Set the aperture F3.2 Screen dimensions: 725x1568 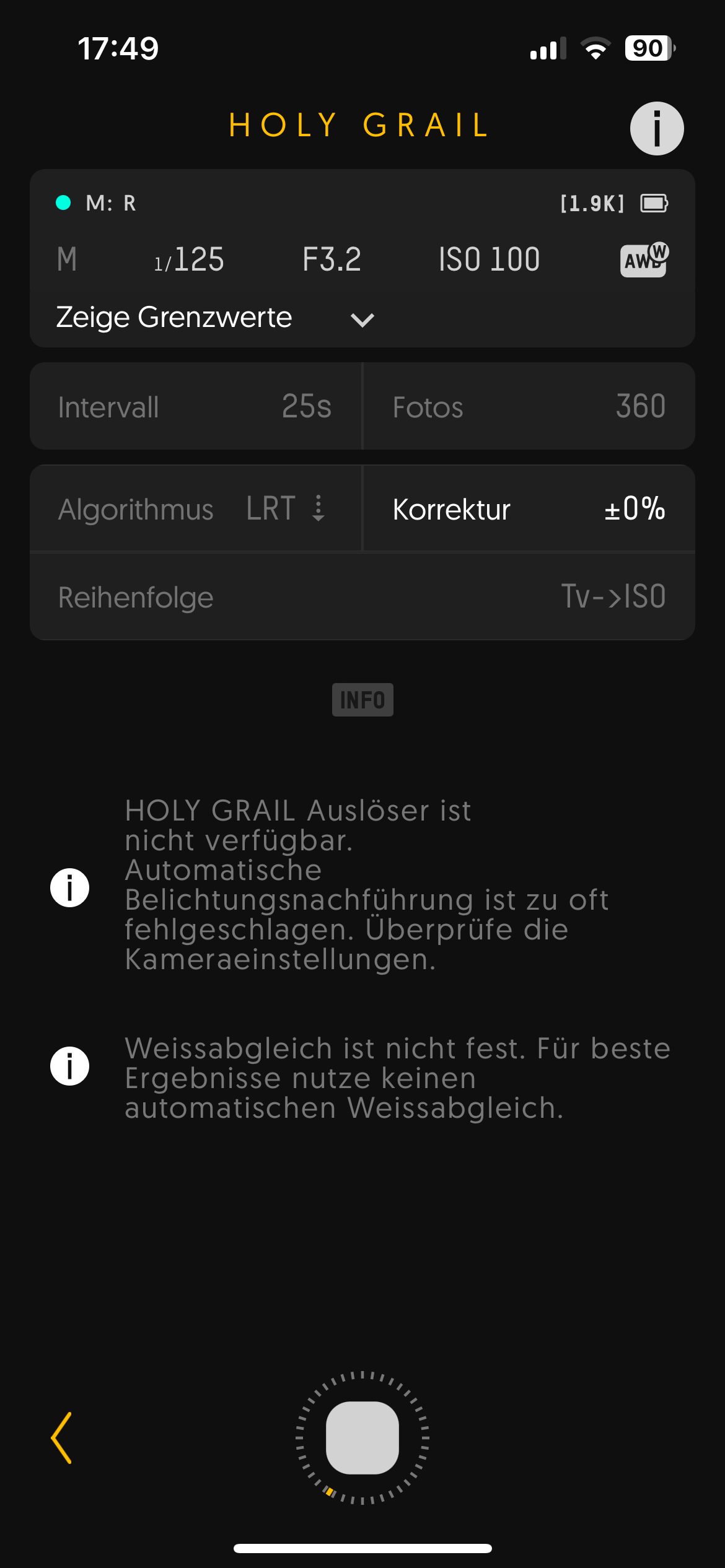pyautogui.click(x=332, y=259)
